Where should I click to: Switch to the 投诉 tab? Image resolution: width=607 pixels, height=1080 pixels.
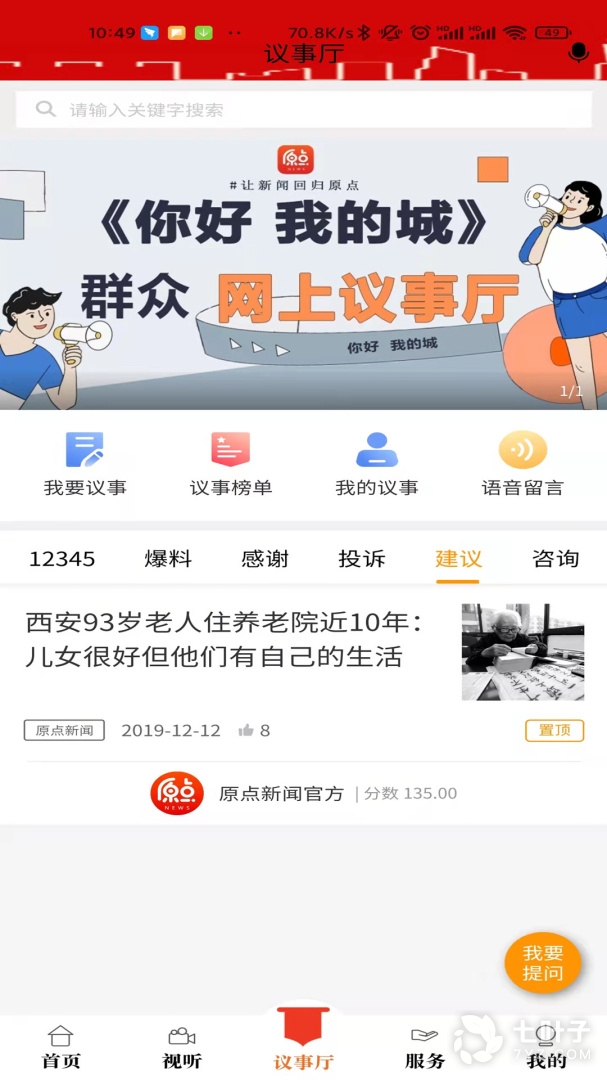[x=362, y=559]
